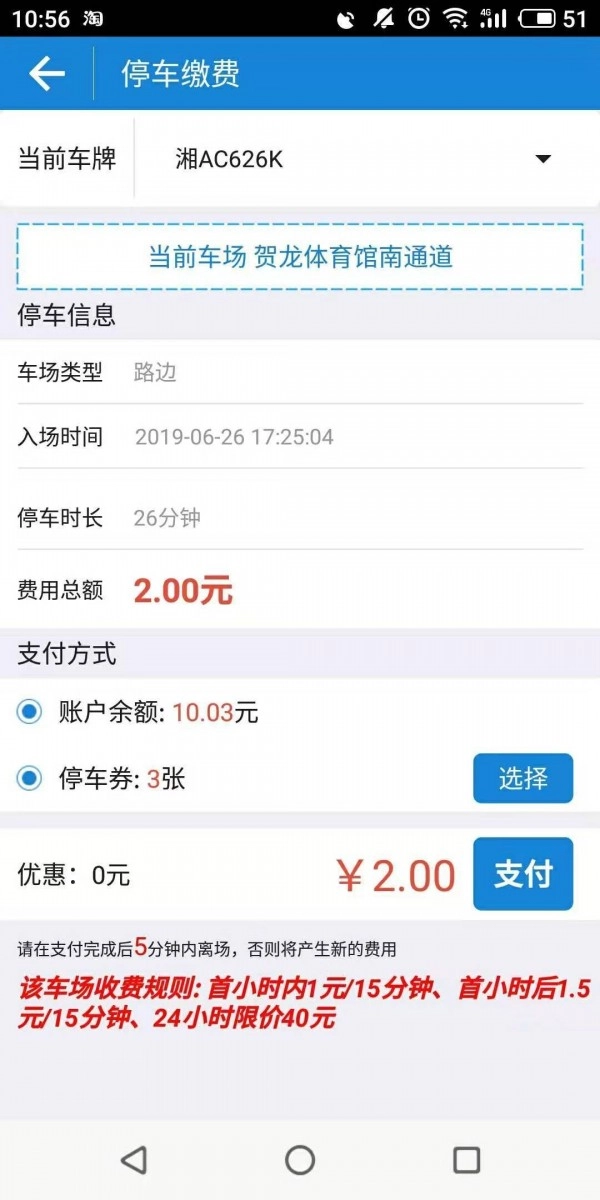Select 停车券 payment option
600x1200 pixels.
pos(30,778)
